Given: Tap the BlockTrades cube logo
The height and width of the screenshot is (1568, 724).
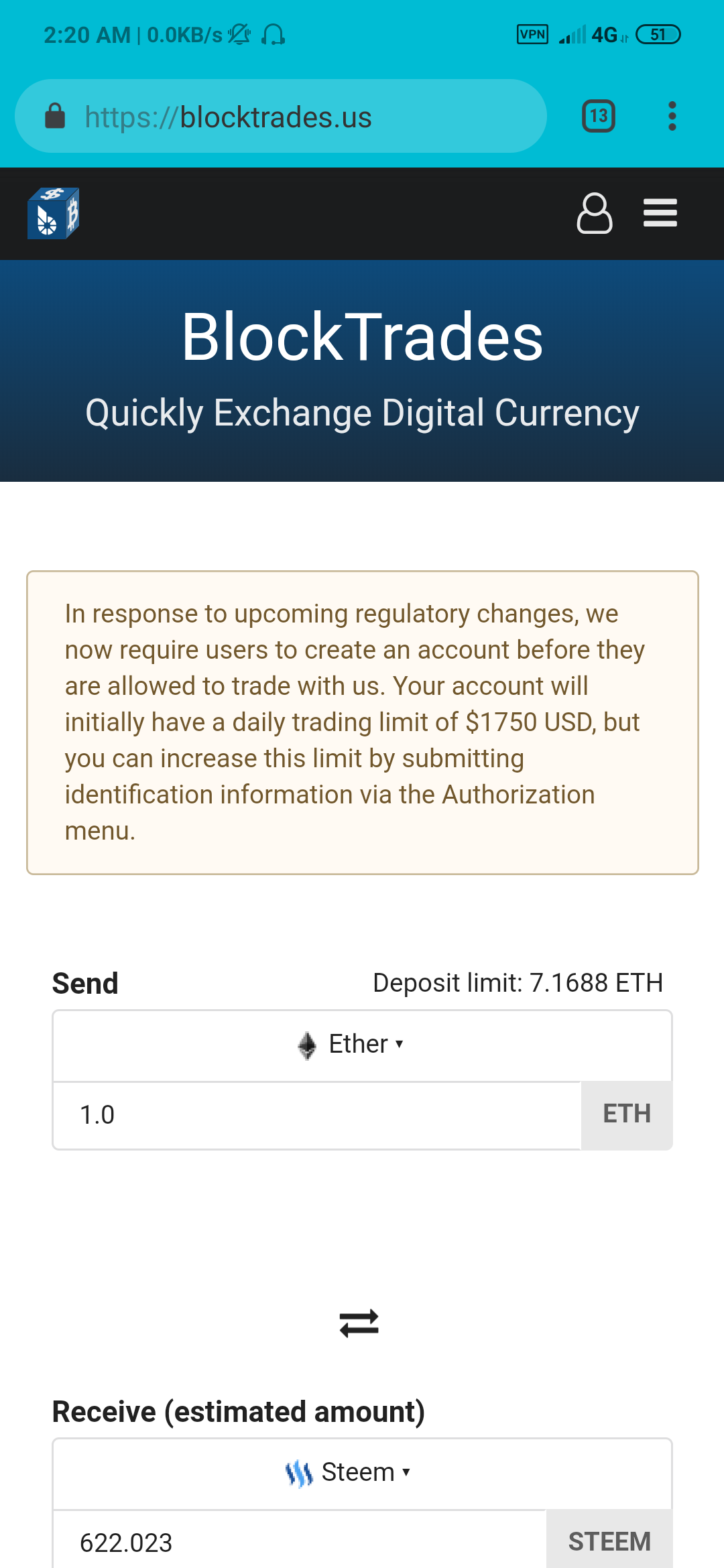Looking at the screenshot, I should tap(53, 213).
